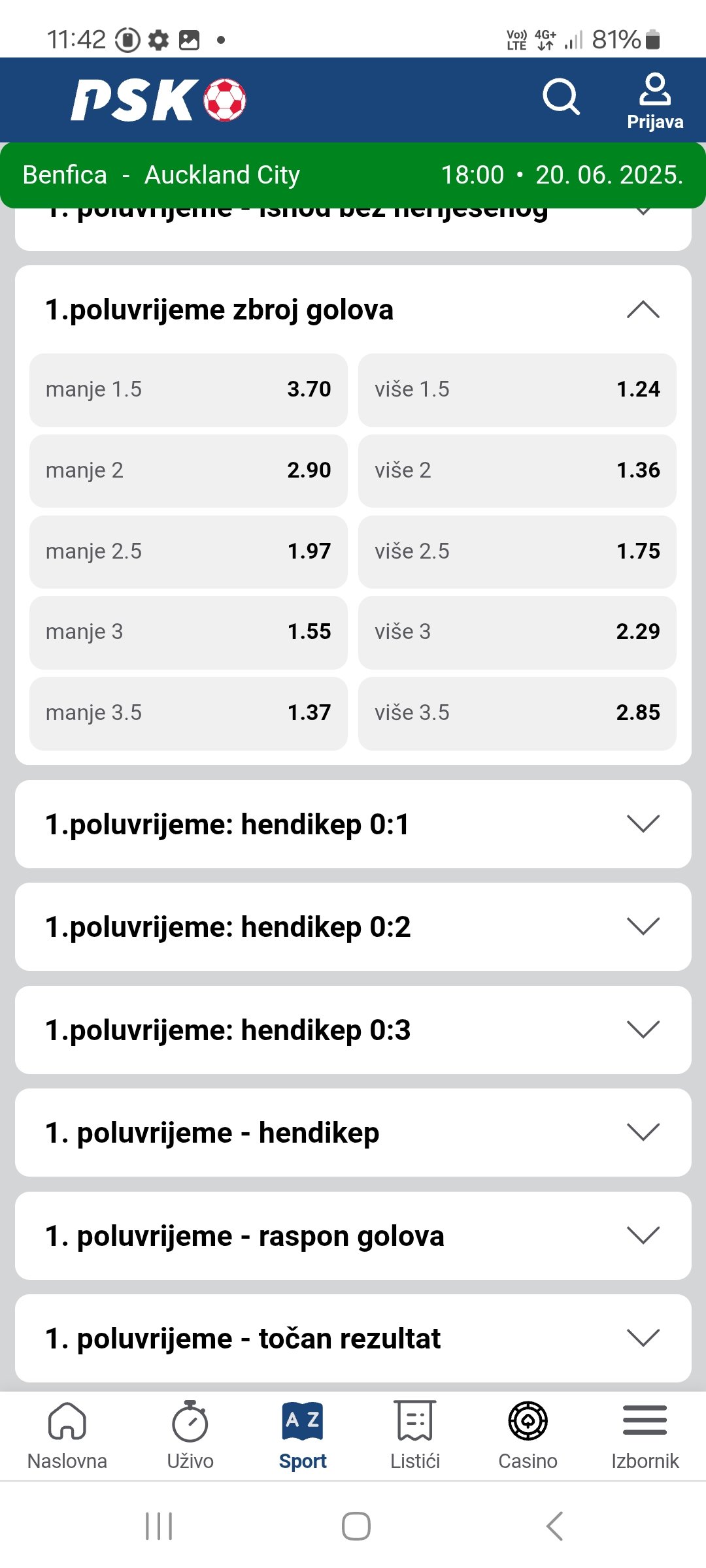The height and width of the screenshot is (1568, 706).
Task: Open the Izbornik menu
Action: coord(645,1435)
